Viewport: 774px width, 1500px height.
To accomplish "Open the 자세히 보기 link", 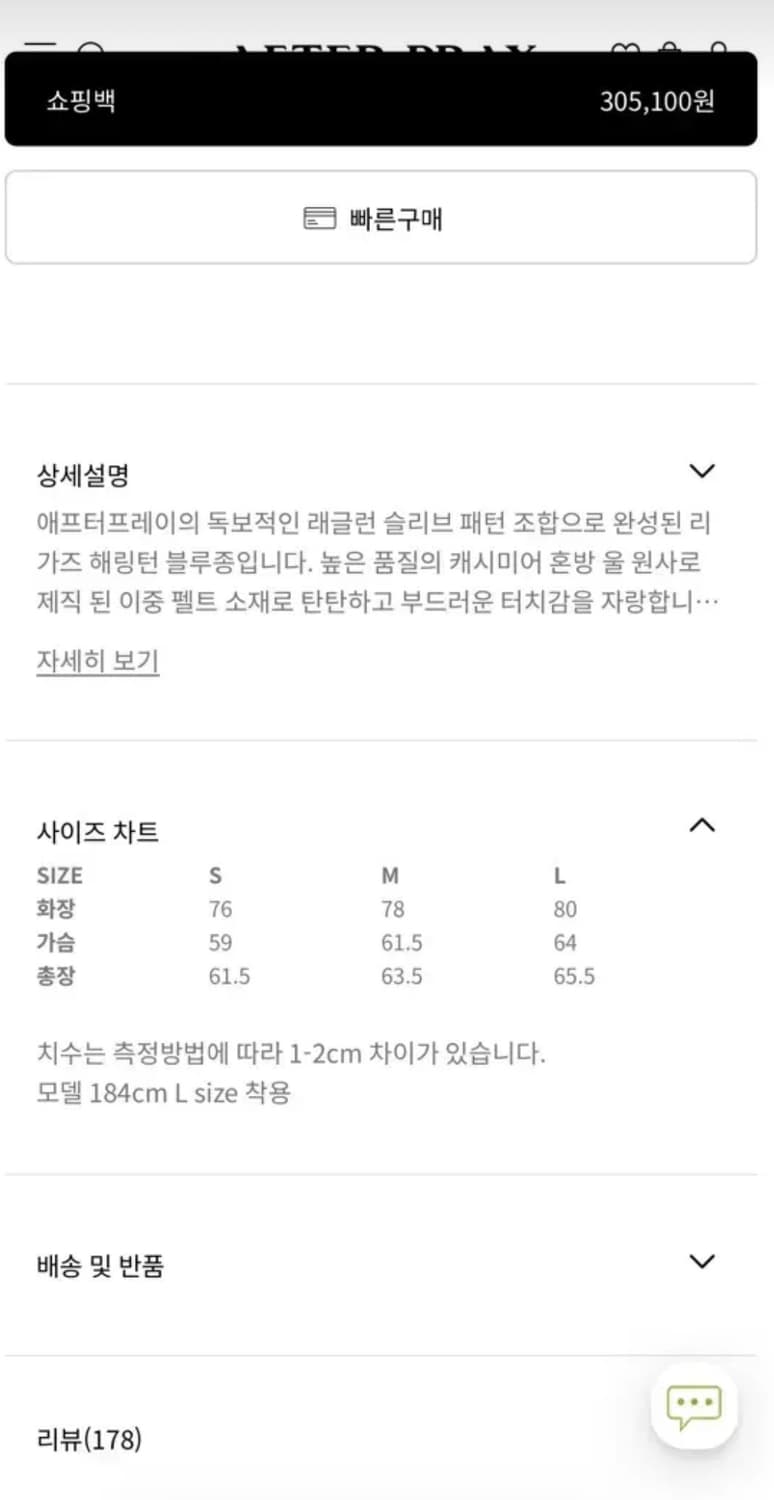I will [x=97, y=660].
